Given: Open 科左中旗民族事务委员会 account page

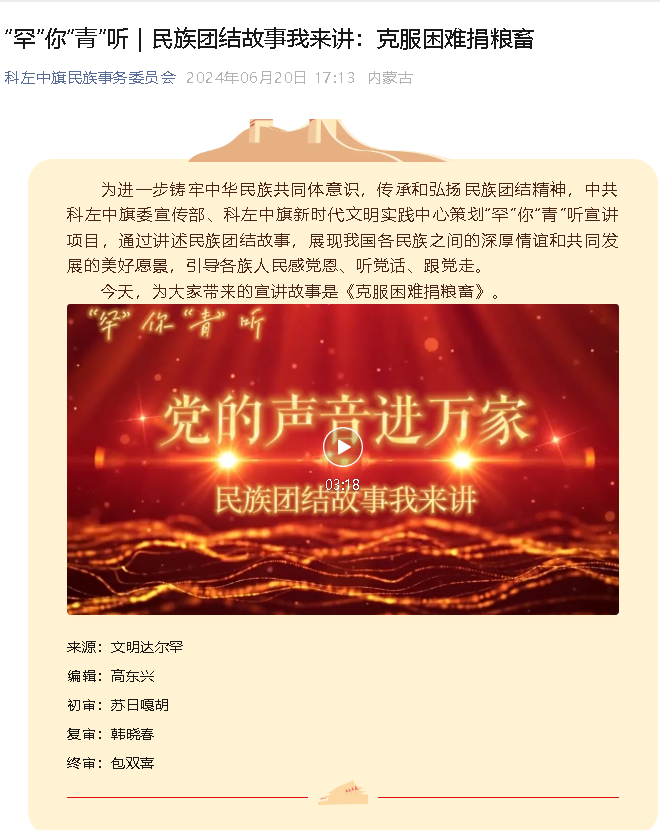Looking at the screenshot, I should tap(89, 78).
